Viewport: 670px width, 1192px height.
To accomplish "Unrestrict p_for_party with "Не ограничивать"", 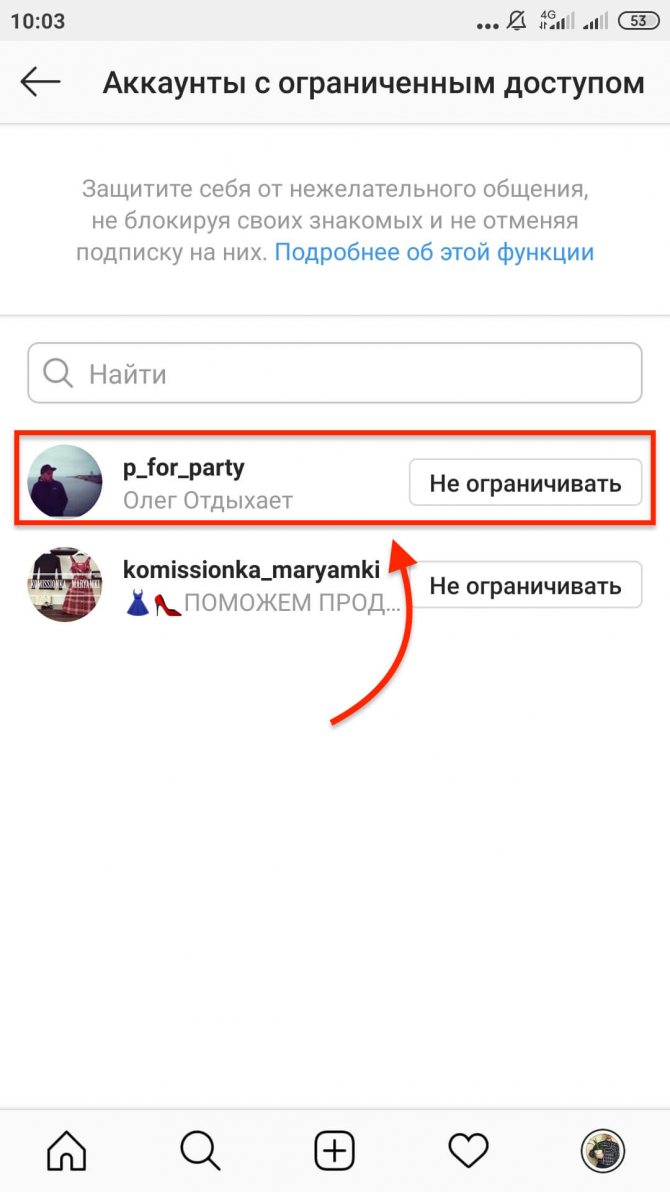I will tap(525, 484).
